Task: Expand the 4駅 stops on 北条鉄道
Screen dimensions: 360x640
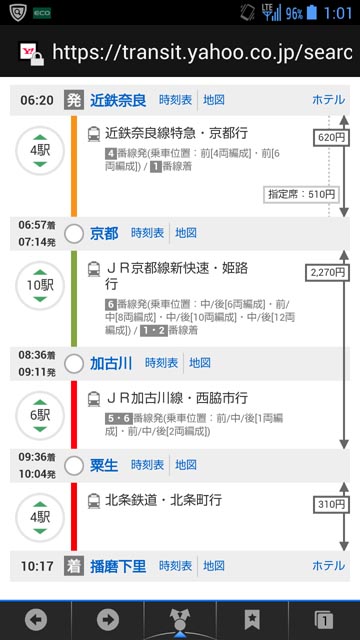Action: point(40,518)
